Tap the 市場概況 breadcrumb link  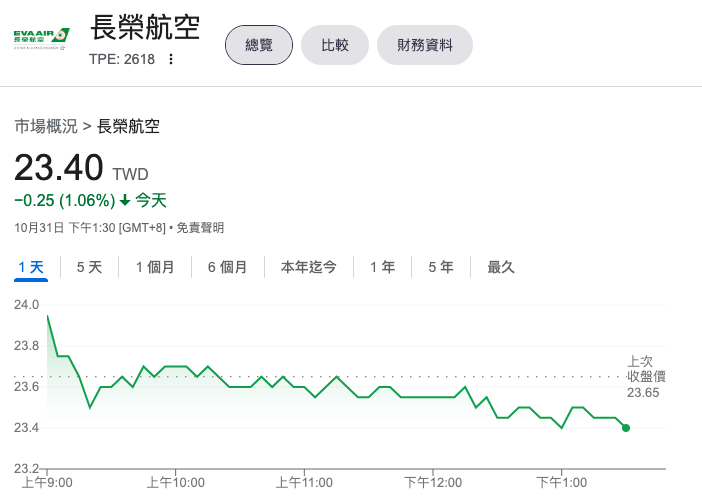pyautogui.click(x=46, y=126)
